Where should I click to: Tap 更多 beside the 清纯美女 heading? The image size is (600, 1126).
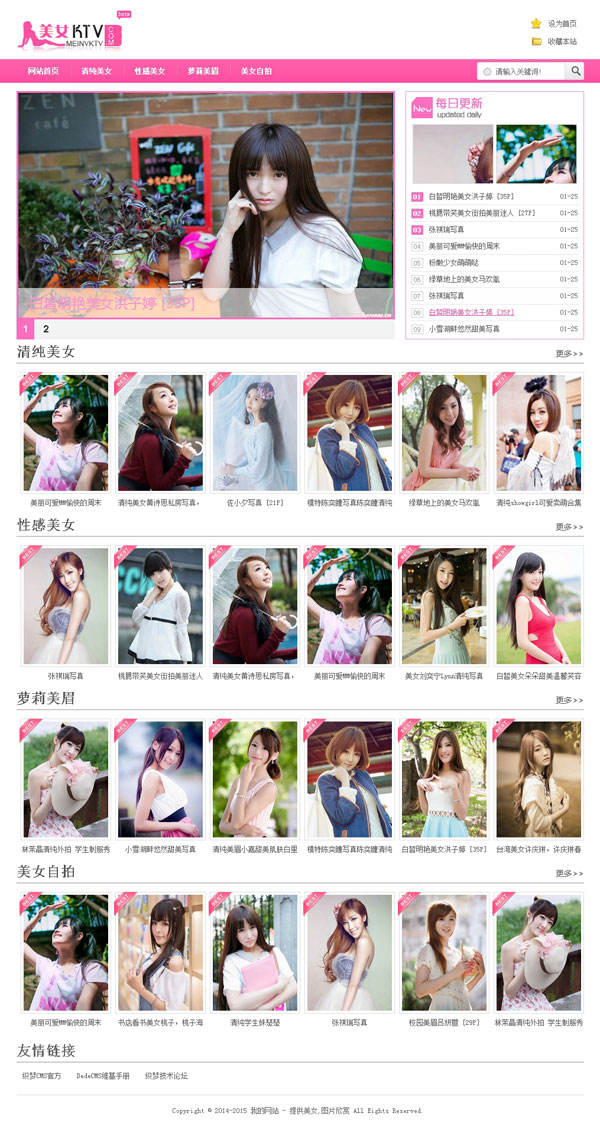pos(569,354)
